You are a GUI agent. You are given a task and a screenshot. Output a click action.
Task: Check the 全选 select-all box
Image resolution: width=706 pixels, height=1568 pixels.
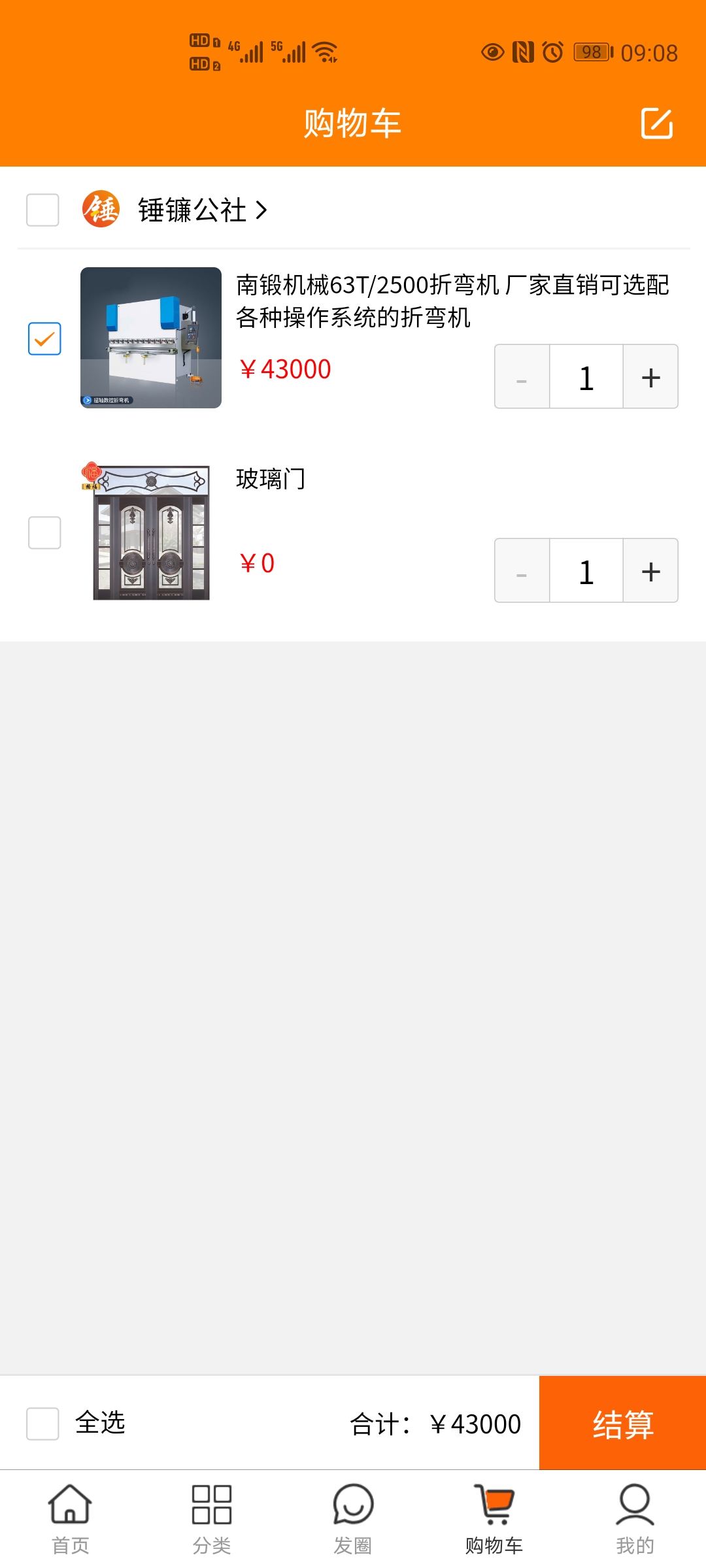pyautogui.click(x=42, y=1424)
